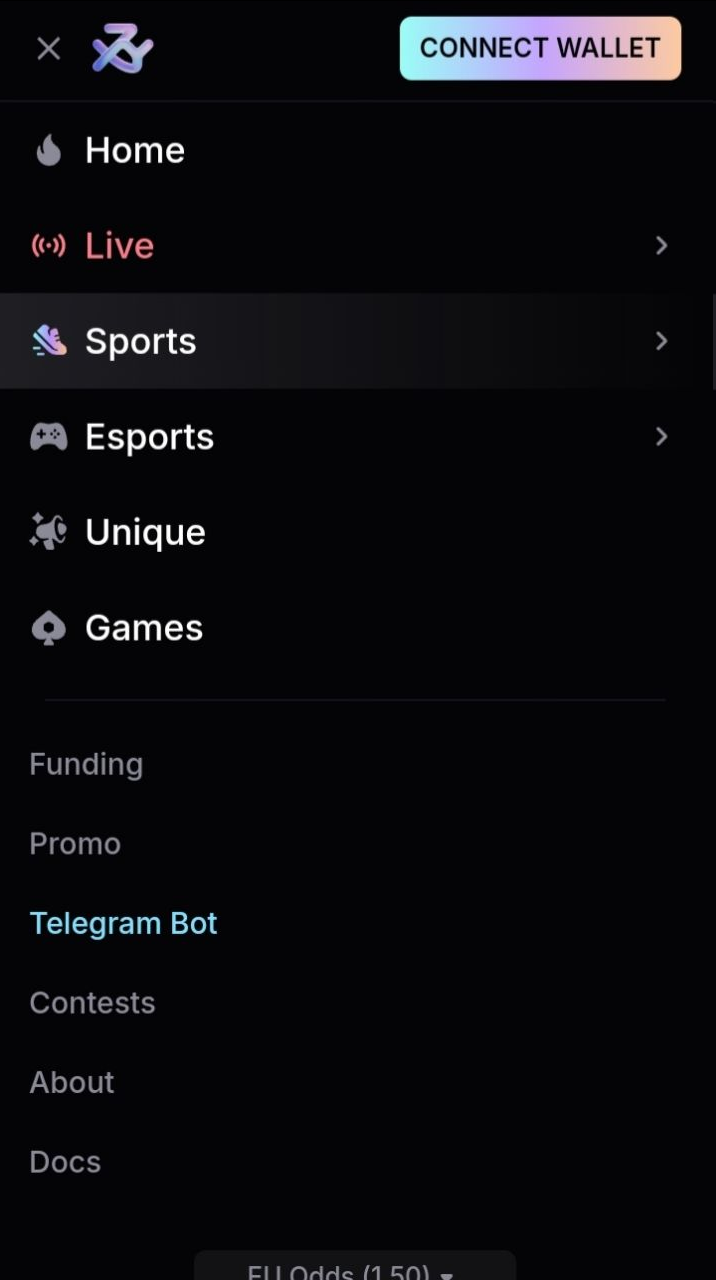
Task: Open the Esports submenu
Action: pyautogui.click(x=358, y=437)
